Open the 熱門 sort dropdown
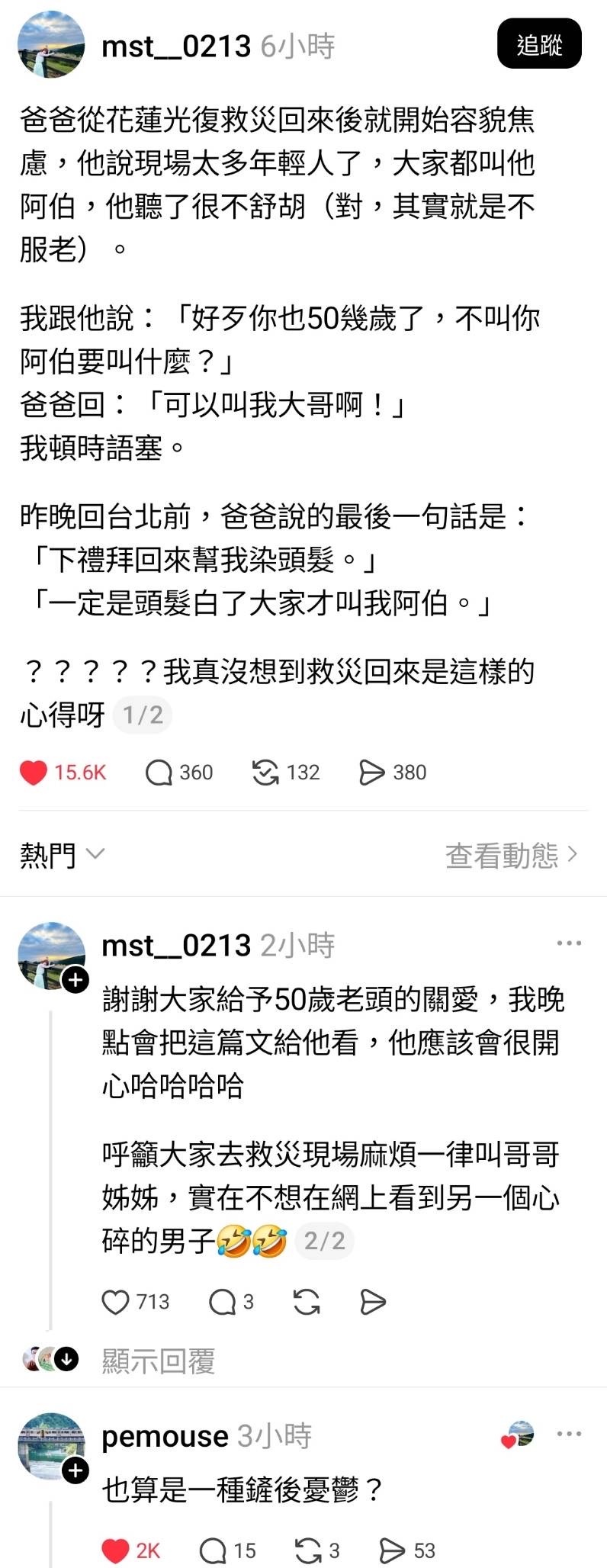Image resolution: width=607 pixels, height=1568 pixels. point(61,855)
